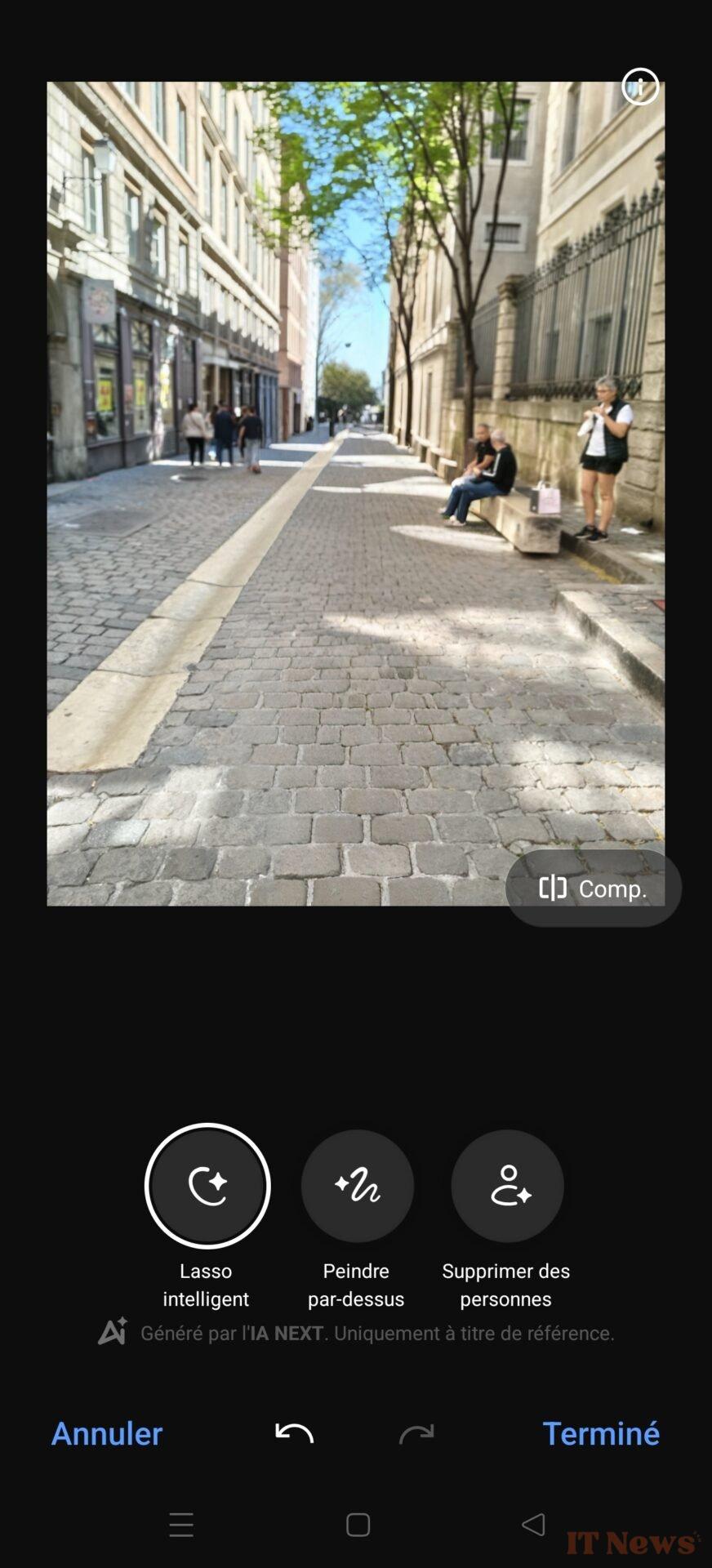Redo the edit with the forward arrow
Viewport: 712px width, 1568px height.
[416, 1433]
